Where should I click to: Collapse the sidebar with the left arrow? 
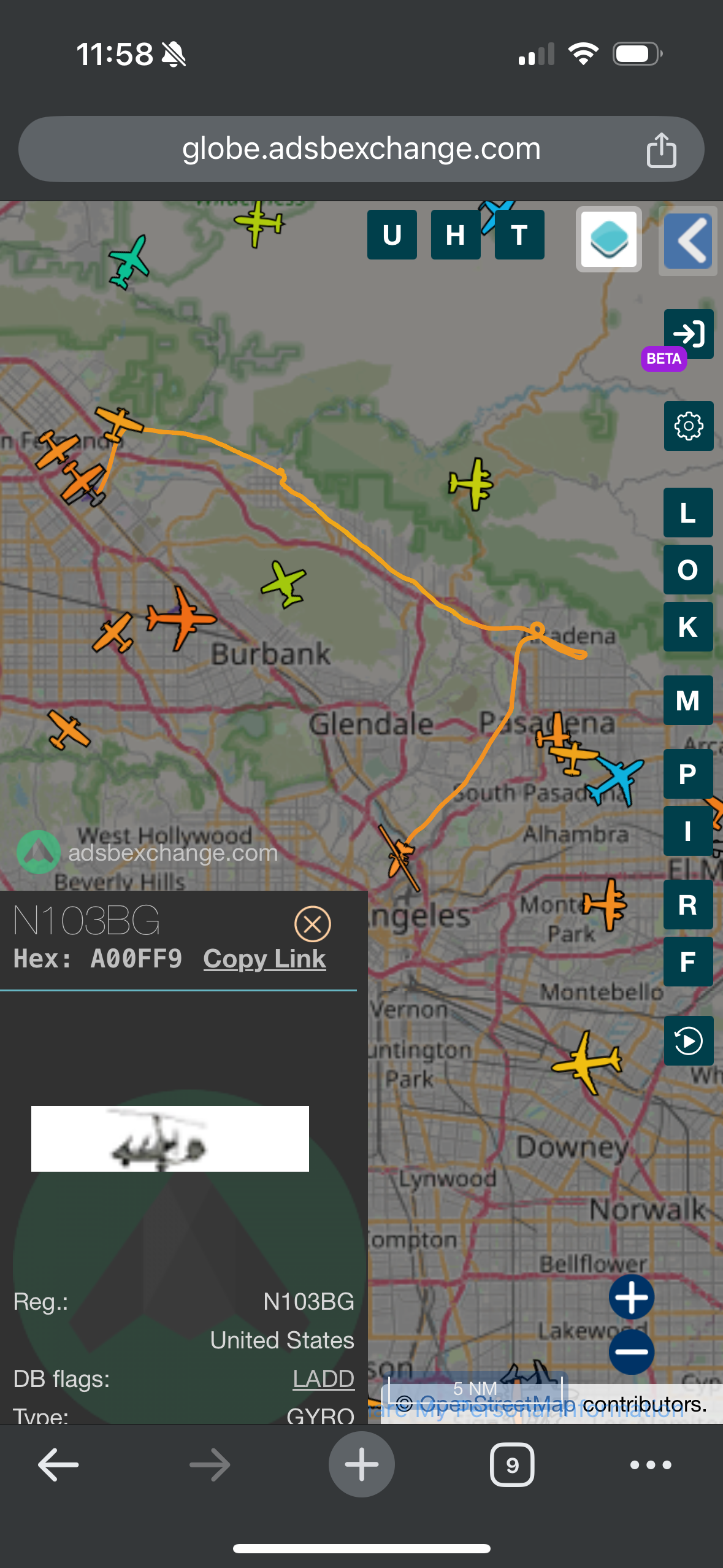pos(688,240)
